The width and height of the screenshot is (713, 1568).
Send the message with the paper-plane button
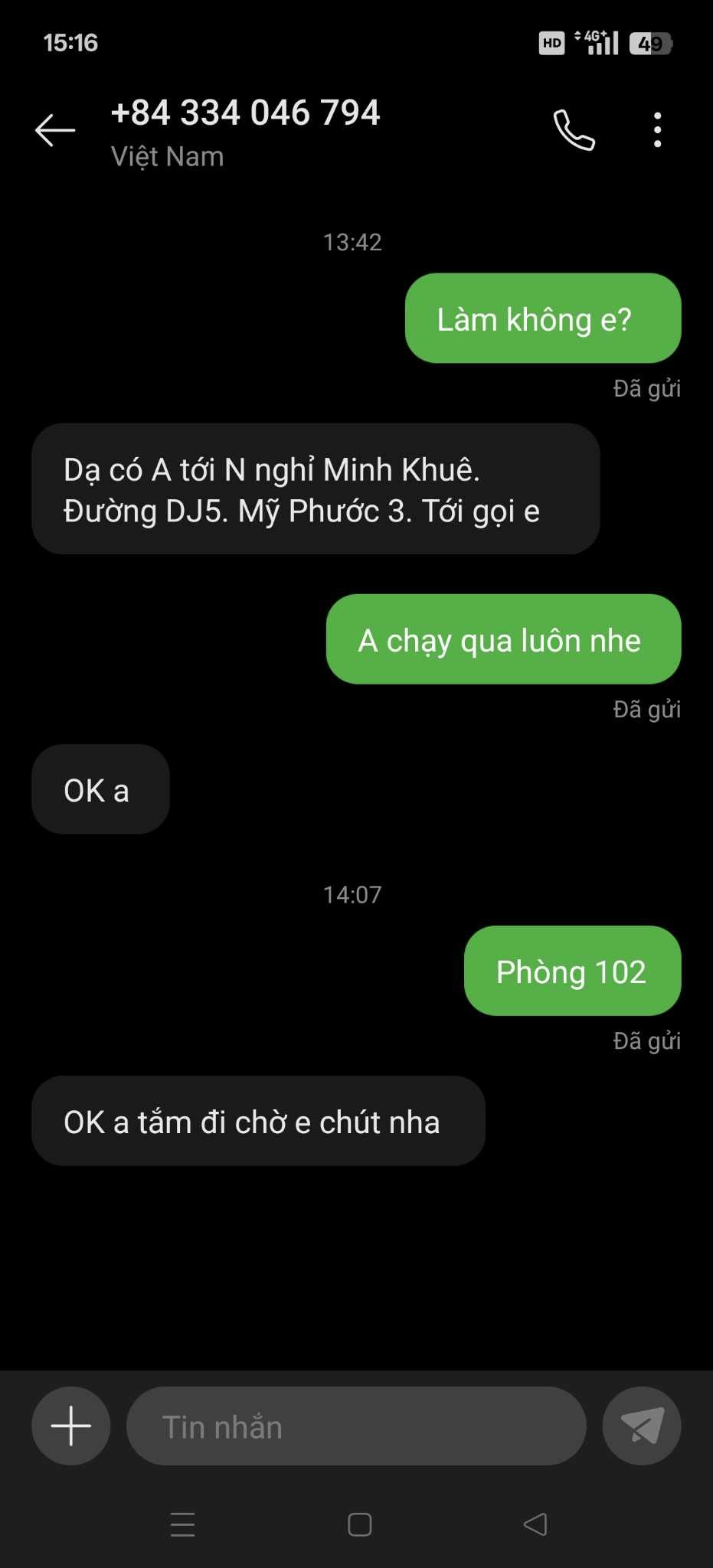coord(642,1426)
